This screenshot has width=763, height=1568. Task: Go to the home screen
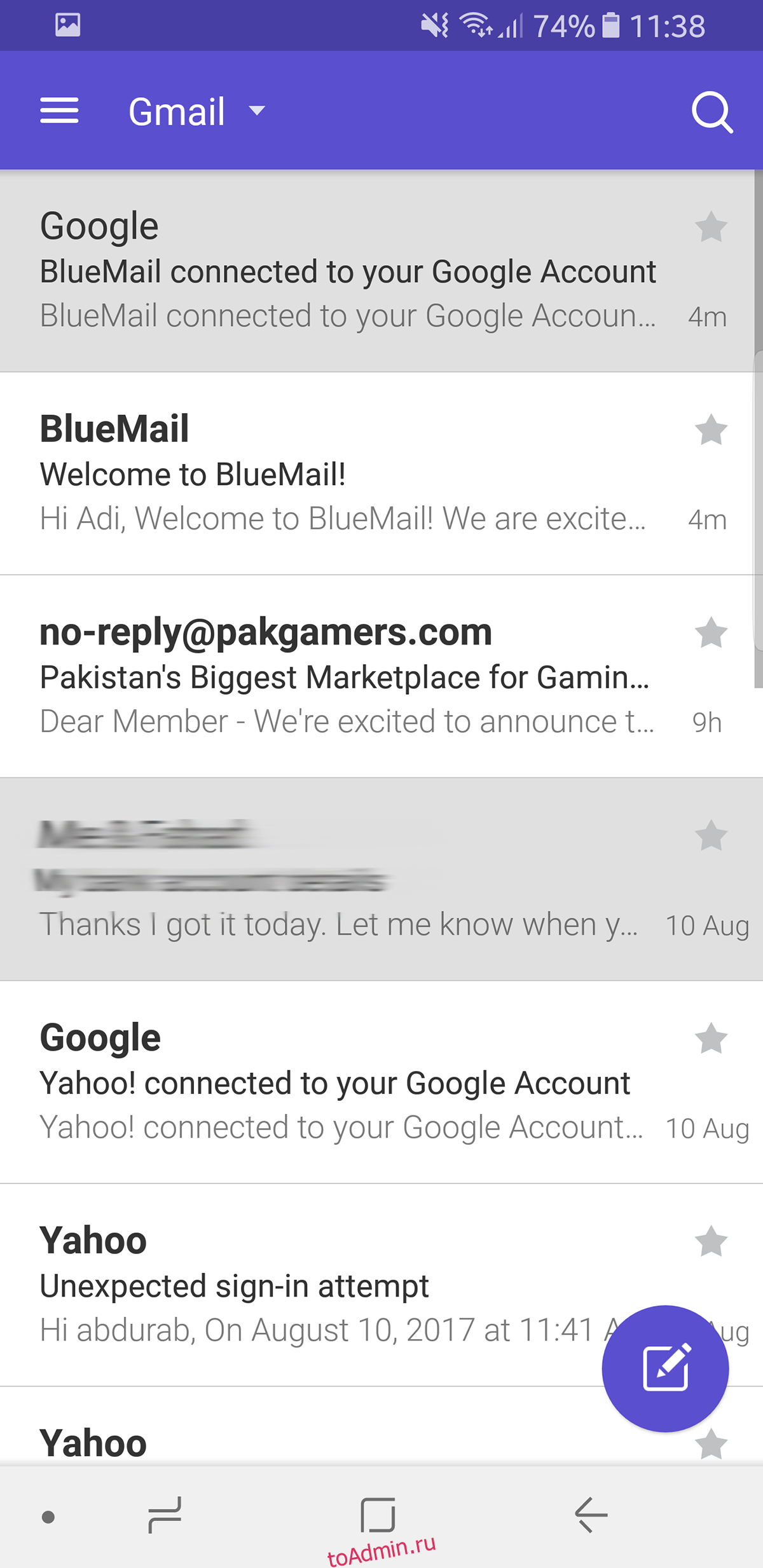click(x=378, y=1515)
